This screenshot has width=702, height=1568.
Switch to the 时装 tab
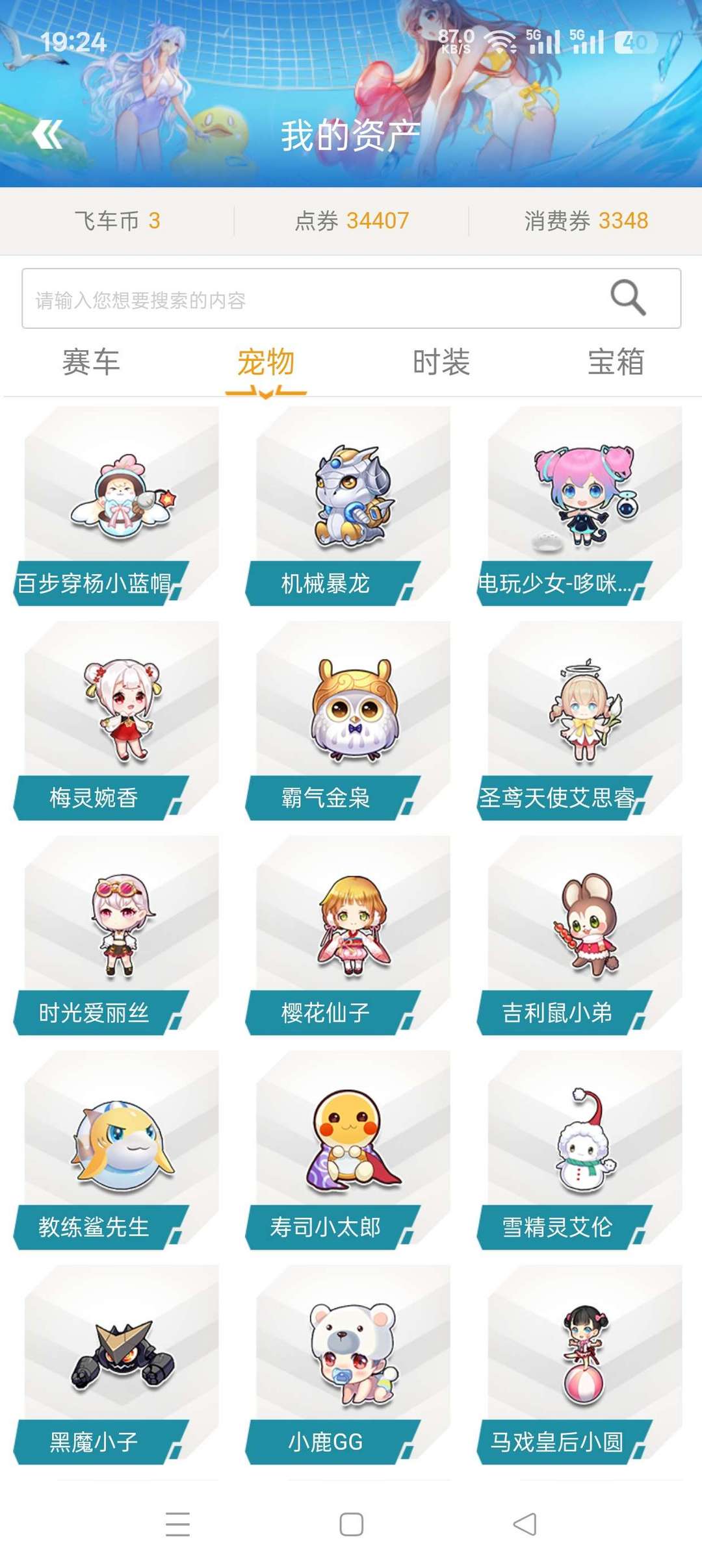441,362
